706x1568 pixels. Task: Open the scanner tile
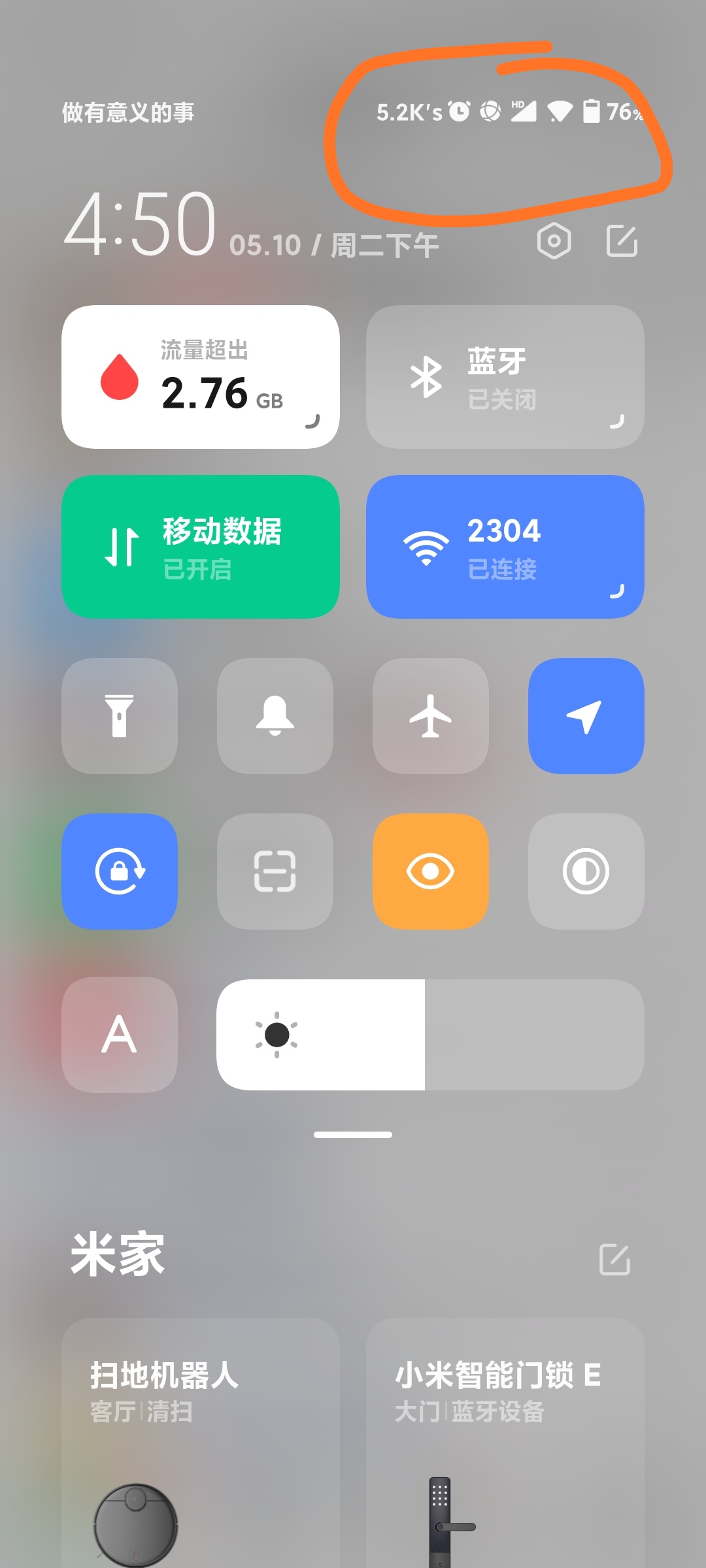click(275, 872)
